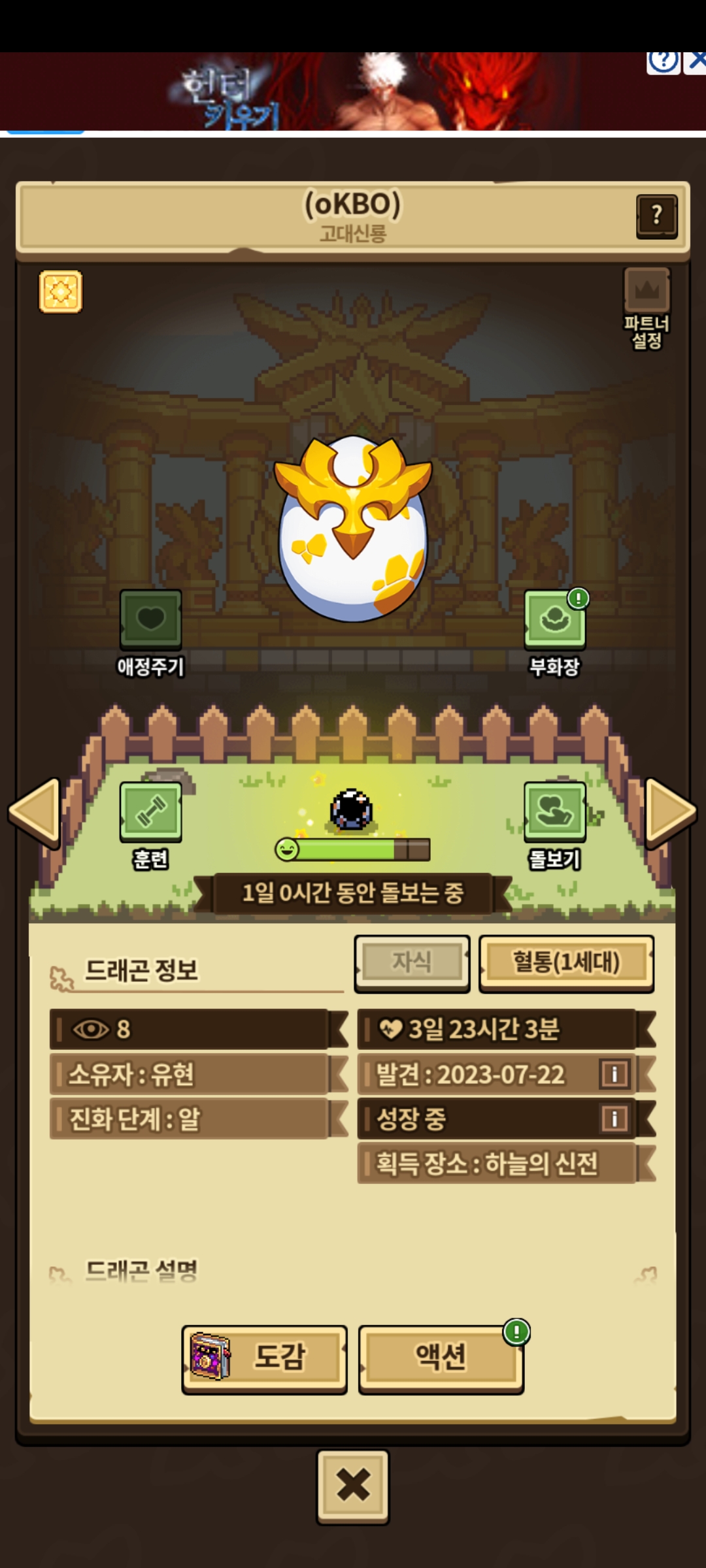Image resolution: width=706 pixels, height=1568 pixels.
Task: Open the 액션 actions menu
Action: coord(441,1358)
